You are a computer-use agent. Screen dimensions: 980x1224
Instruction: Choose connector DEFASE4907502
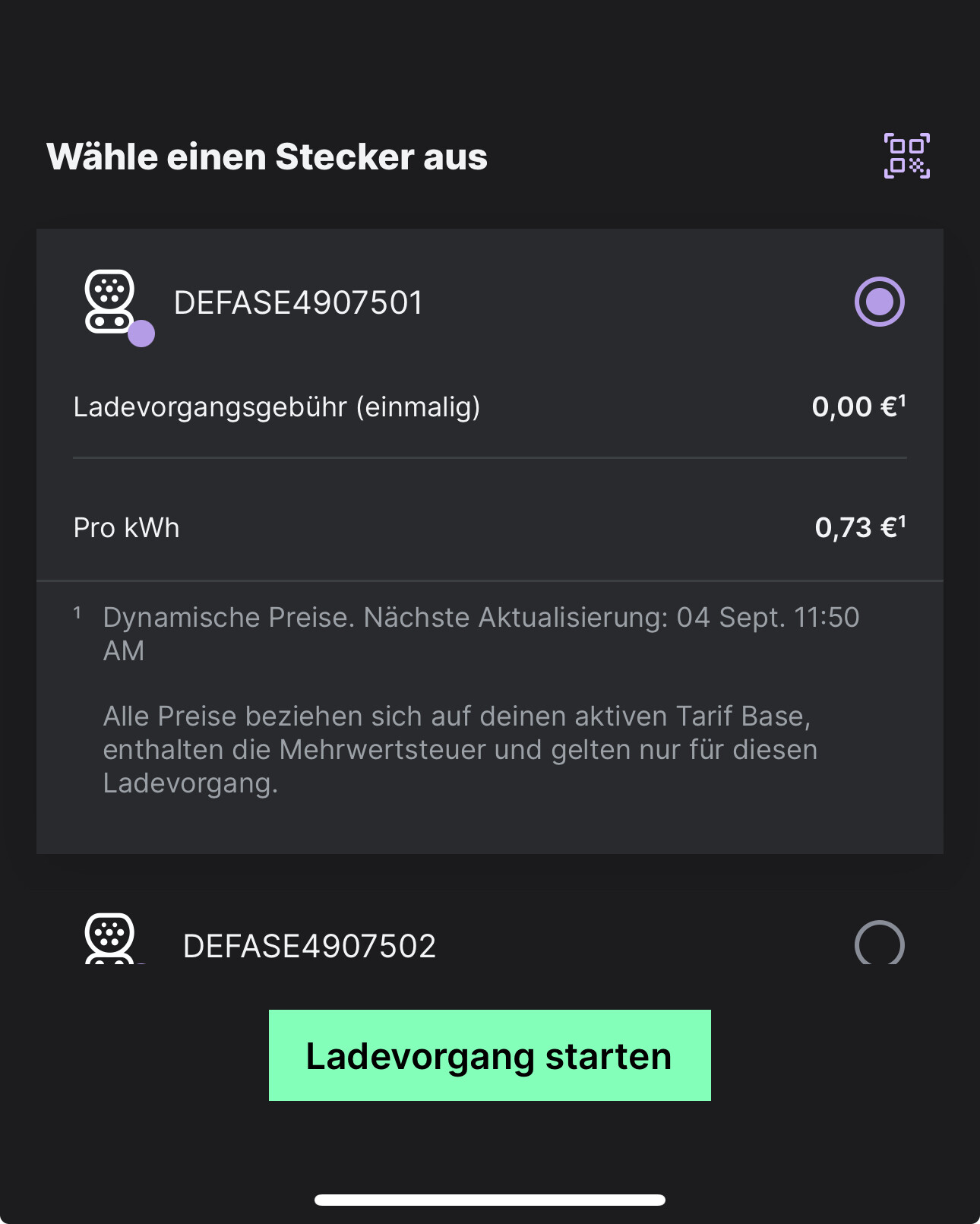click(x=879, y=944)
